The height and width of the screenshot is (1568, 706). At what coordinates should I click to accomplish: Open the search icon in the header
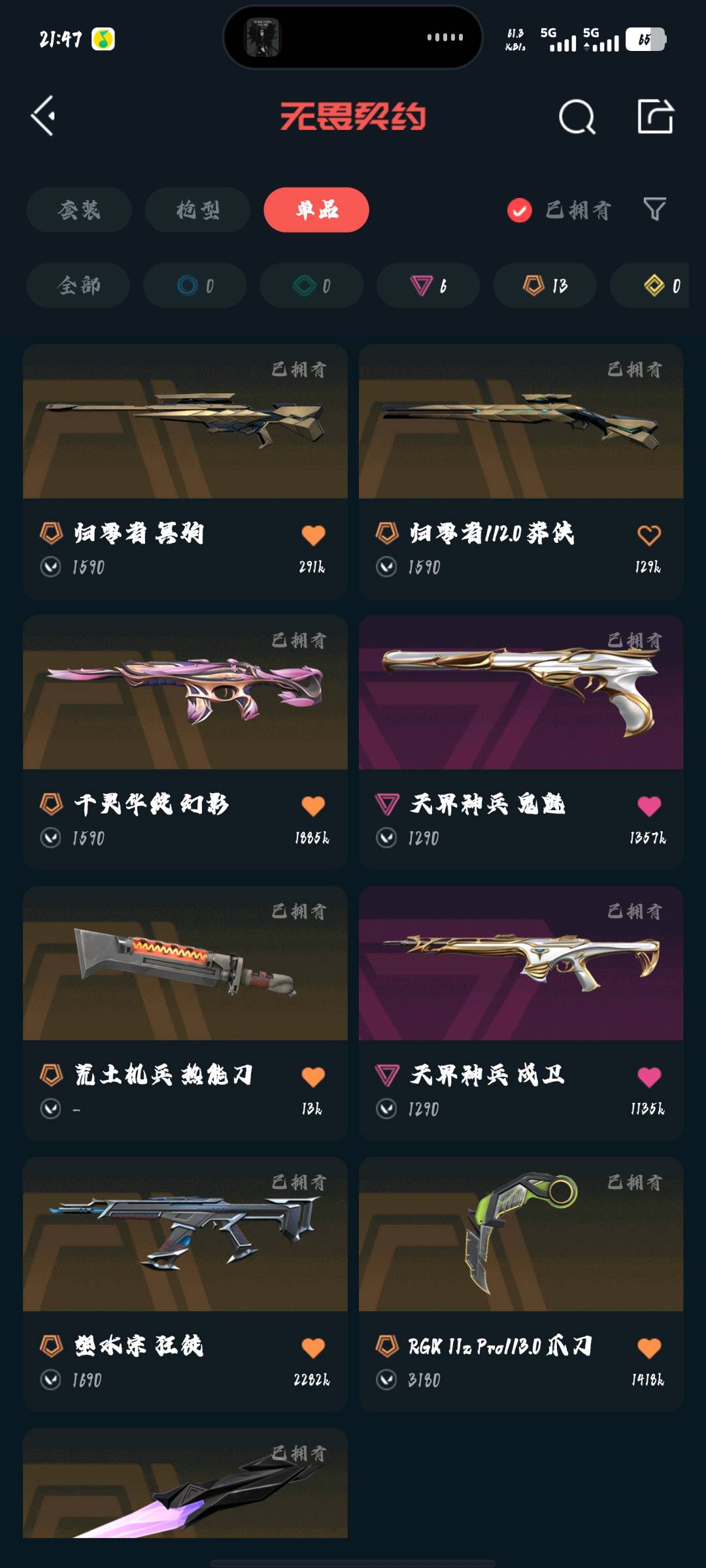coord(577,117)
